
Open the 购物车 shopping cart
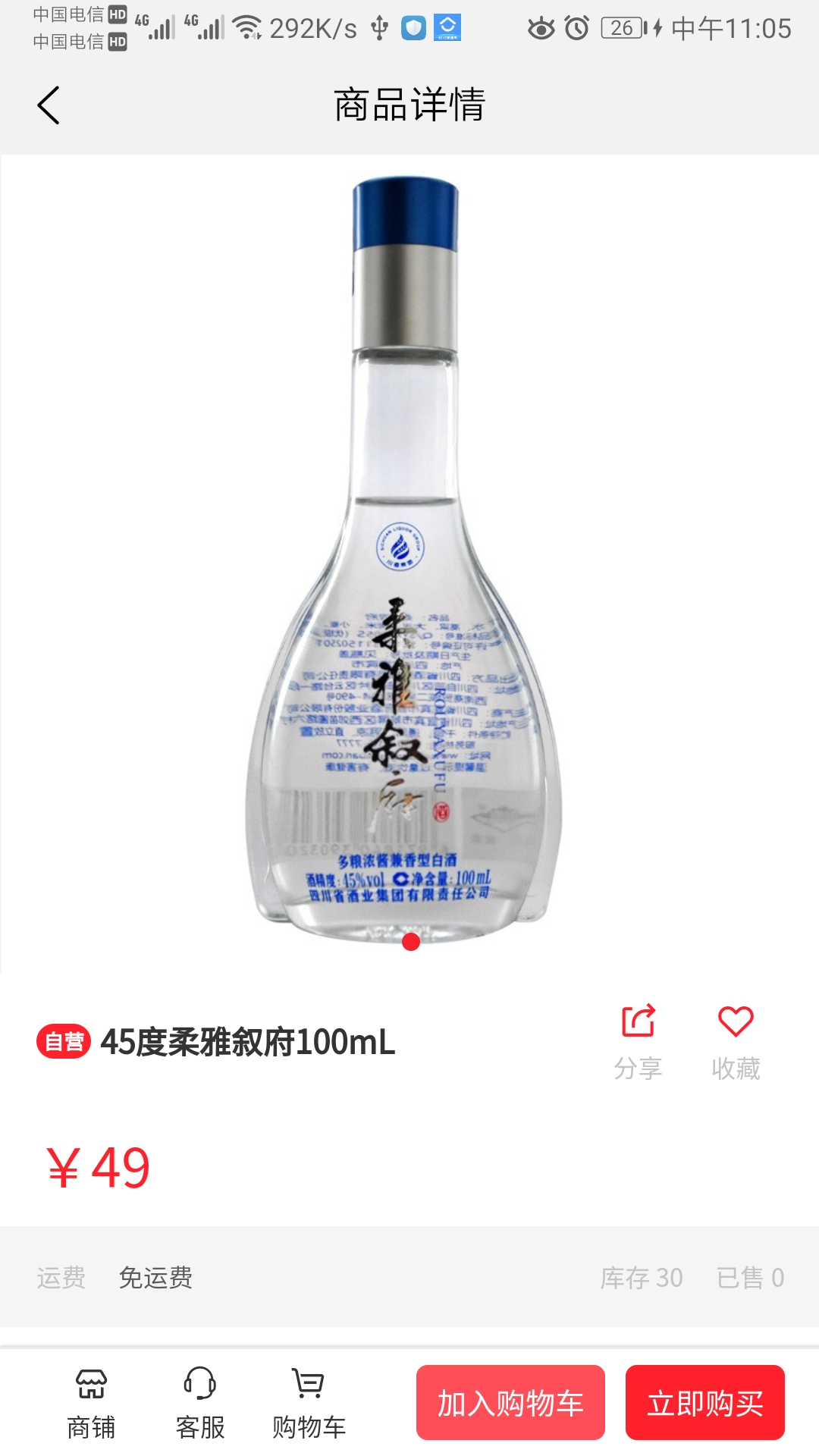click(309, 1403)
